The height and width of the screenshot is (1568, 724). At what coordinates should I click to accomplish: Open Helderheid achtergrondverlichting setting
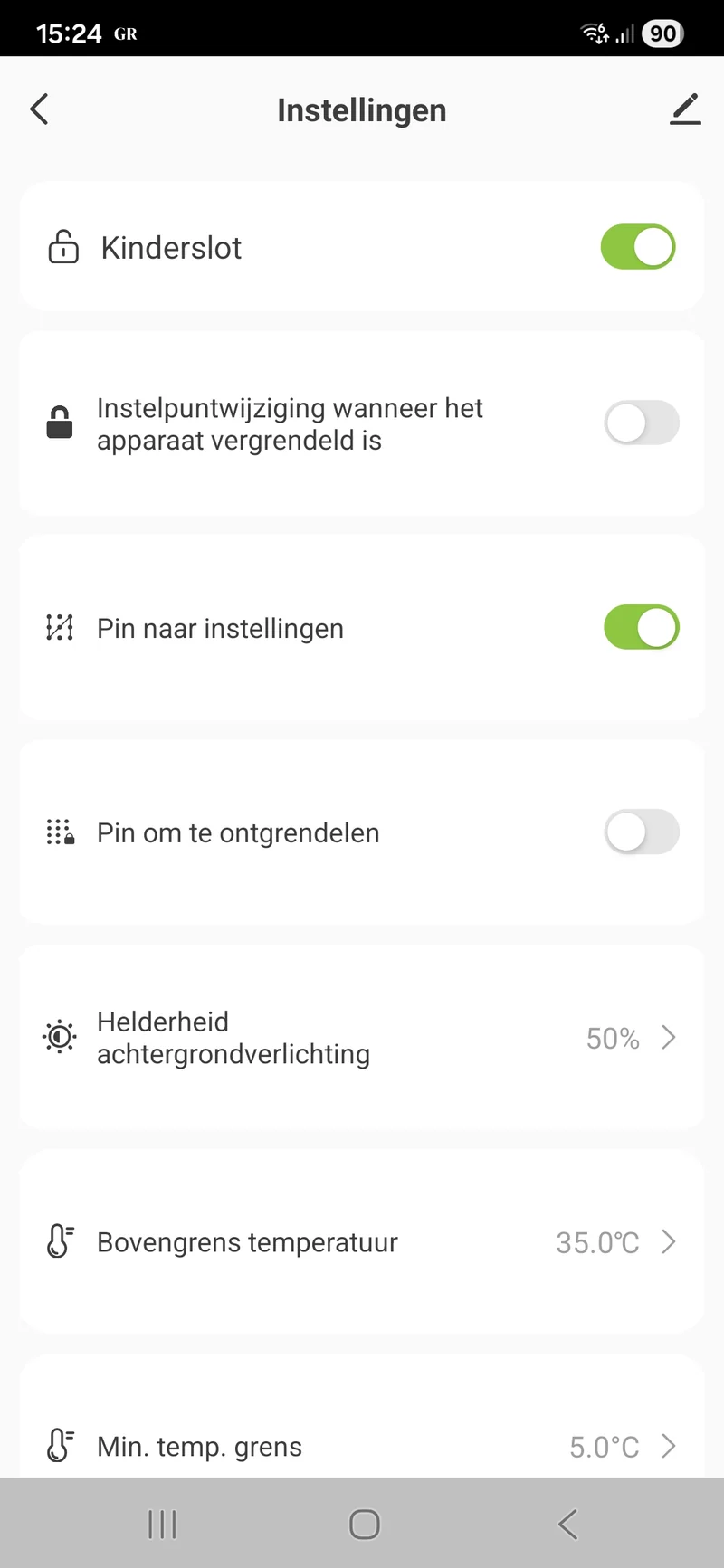coord(362,1038)
